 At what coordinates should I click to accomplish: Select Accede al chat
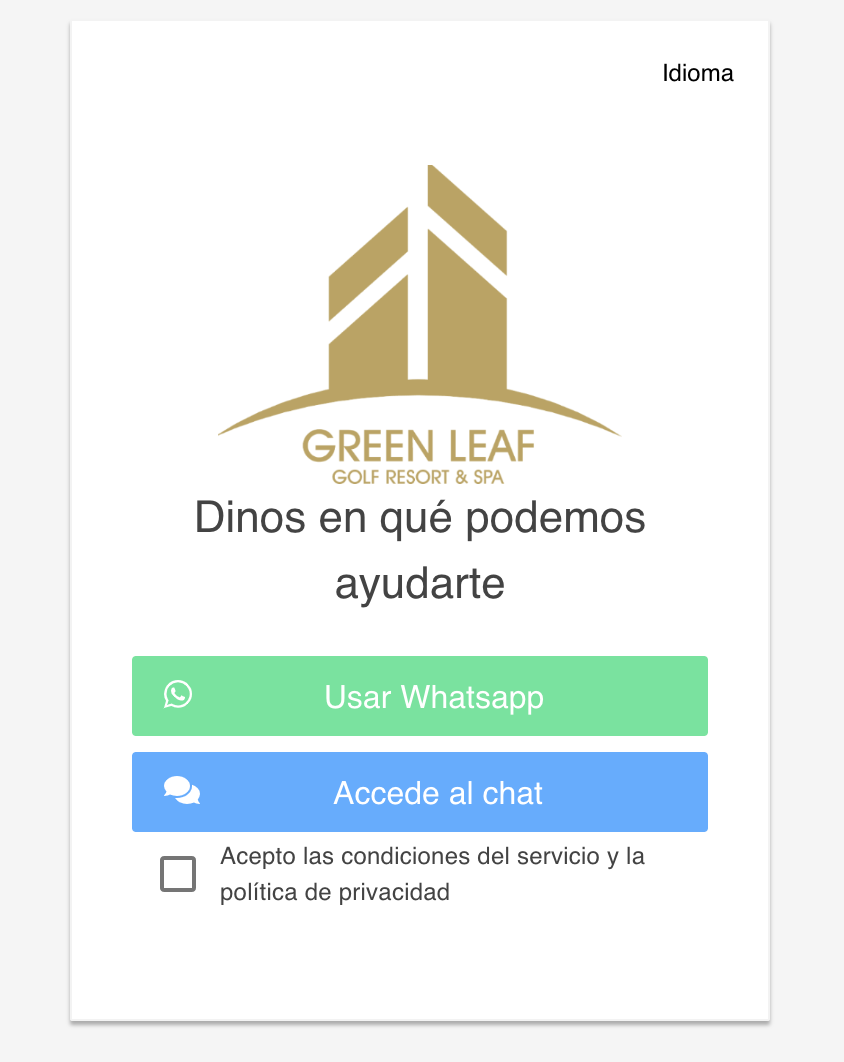(420, 792)
